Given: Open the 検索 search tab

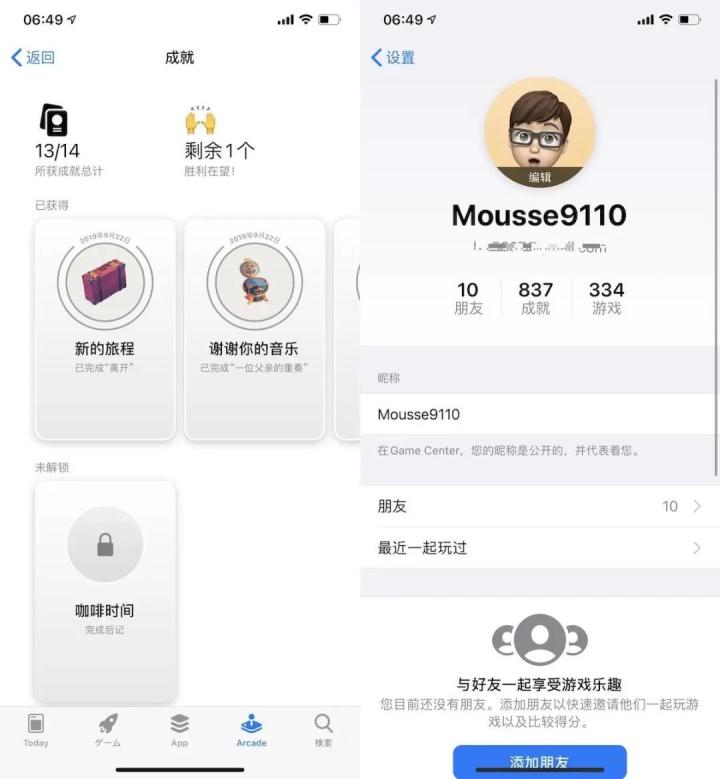Looking at the screenshot, I should click(x=323, y=730).
